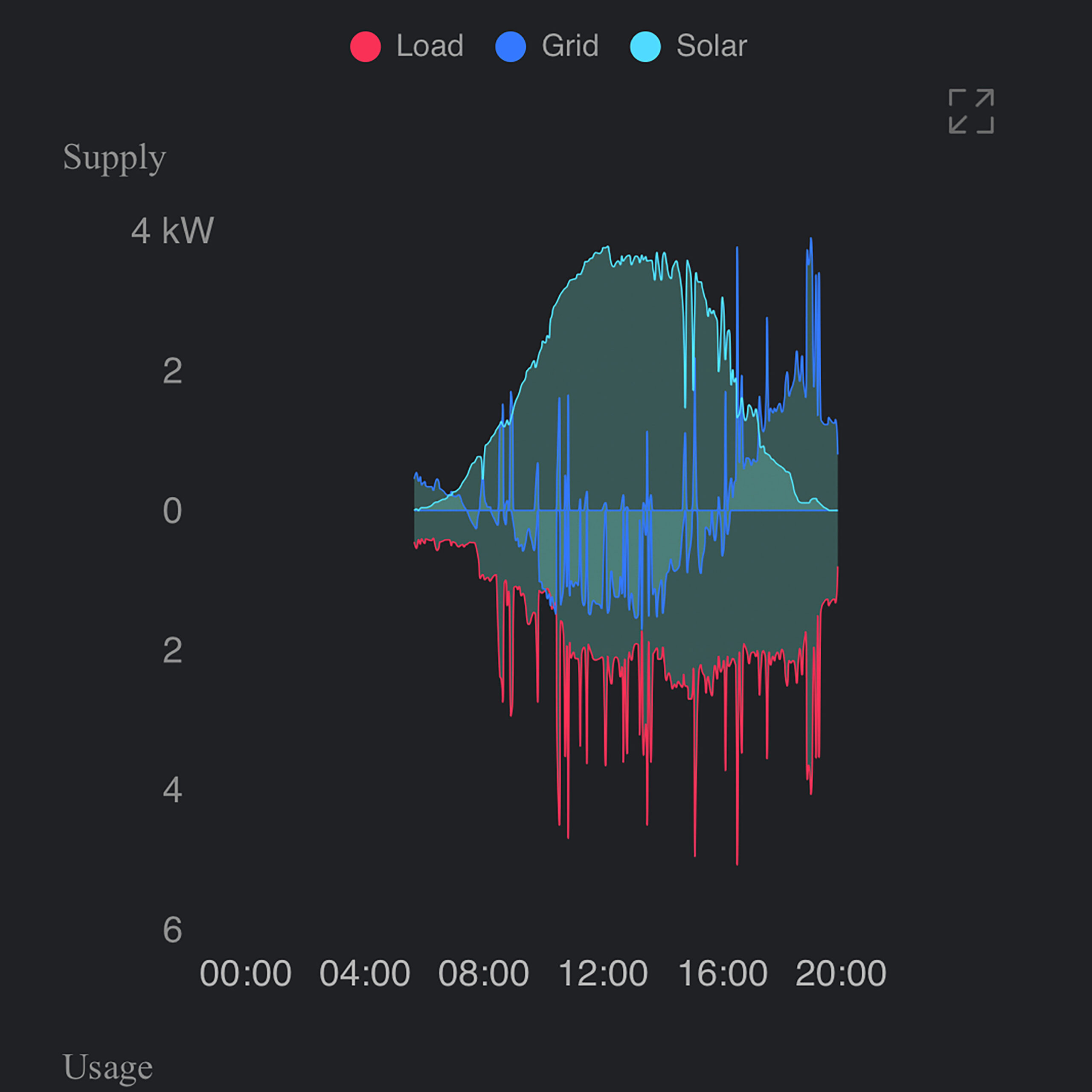Screen dimensions: 1092x1092
Task: Toggle the Grid series in legend
Action: coord(547,46)
